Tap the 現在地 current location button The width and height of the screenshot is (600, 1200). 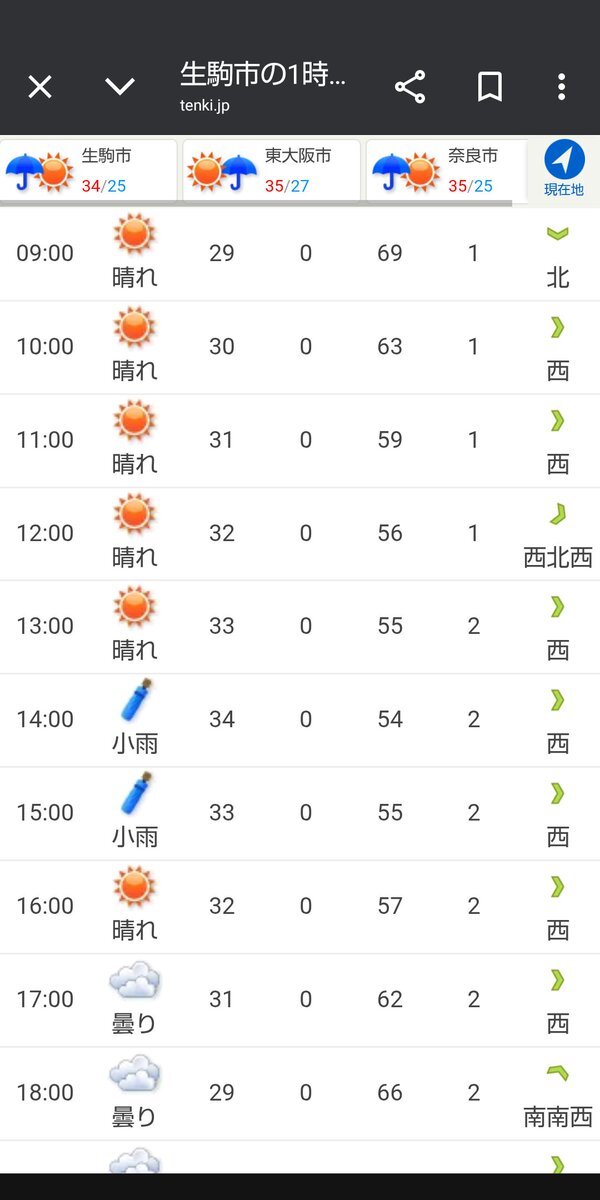(x=564, y=169)
